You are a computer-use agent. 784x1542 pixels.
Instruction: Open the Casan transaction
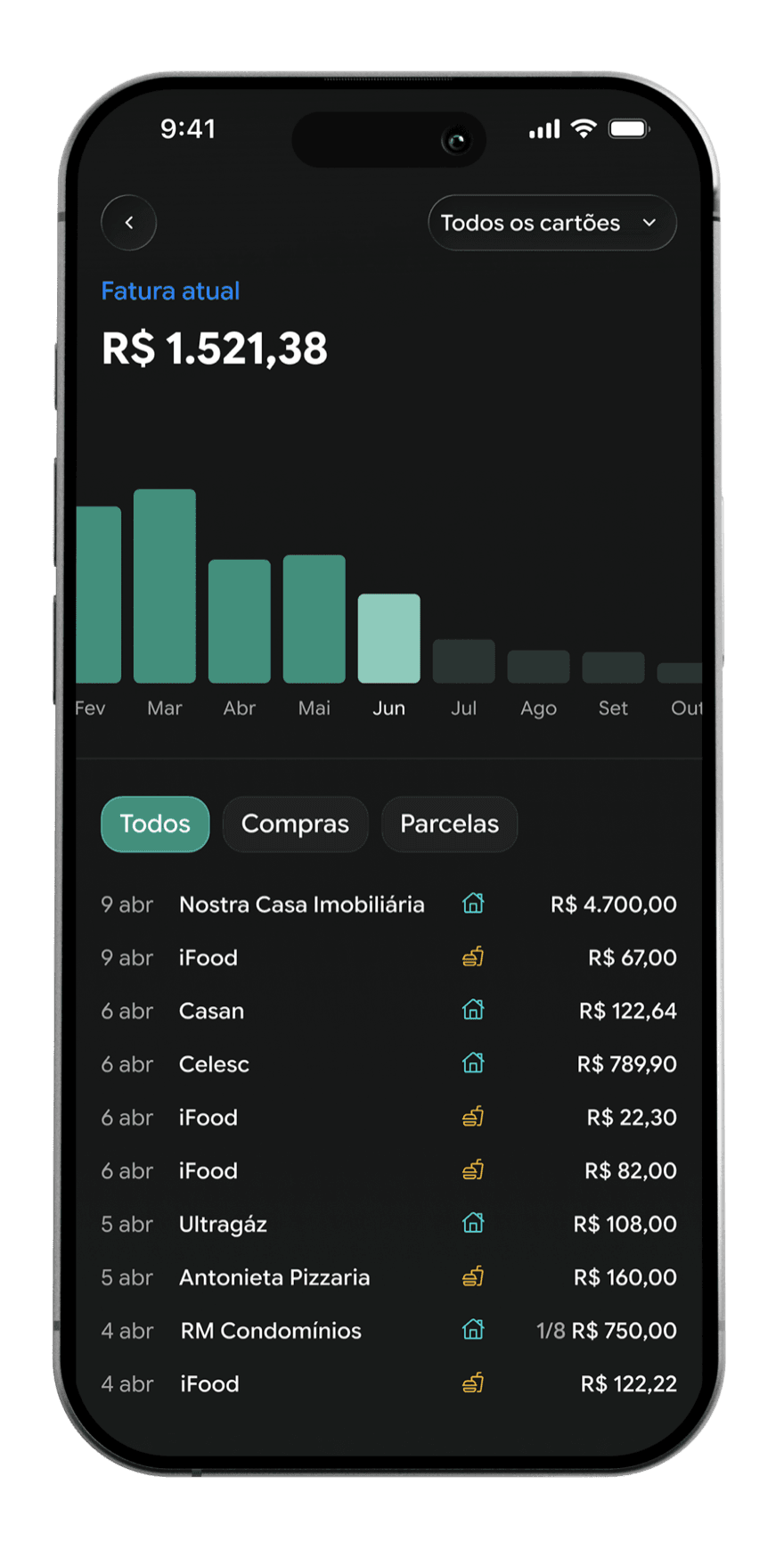point(388,1011)
